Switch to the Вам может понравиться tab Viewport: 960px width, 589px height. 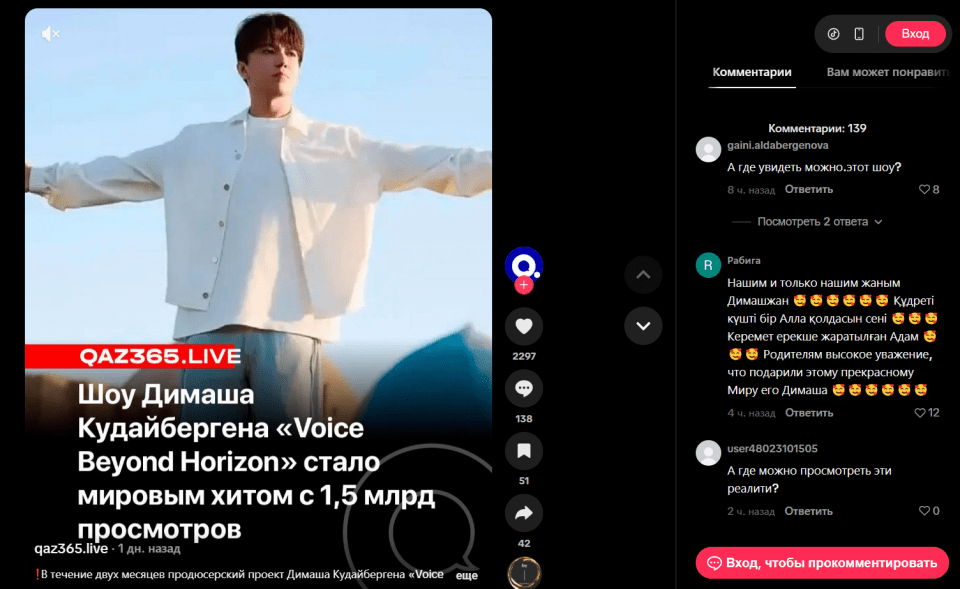886,72
